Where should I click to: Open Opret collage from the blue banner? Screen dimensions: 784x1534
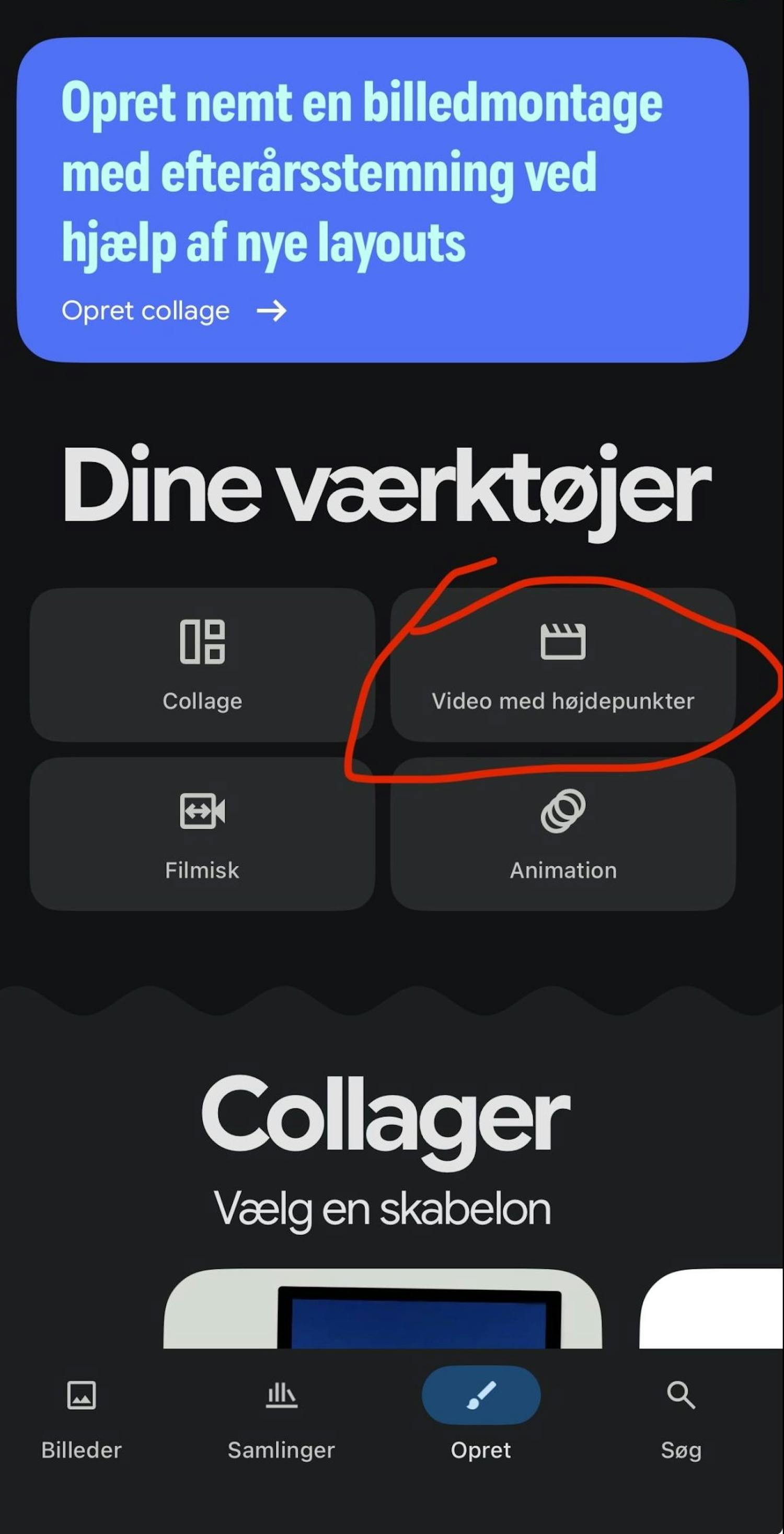click(145, 310)
